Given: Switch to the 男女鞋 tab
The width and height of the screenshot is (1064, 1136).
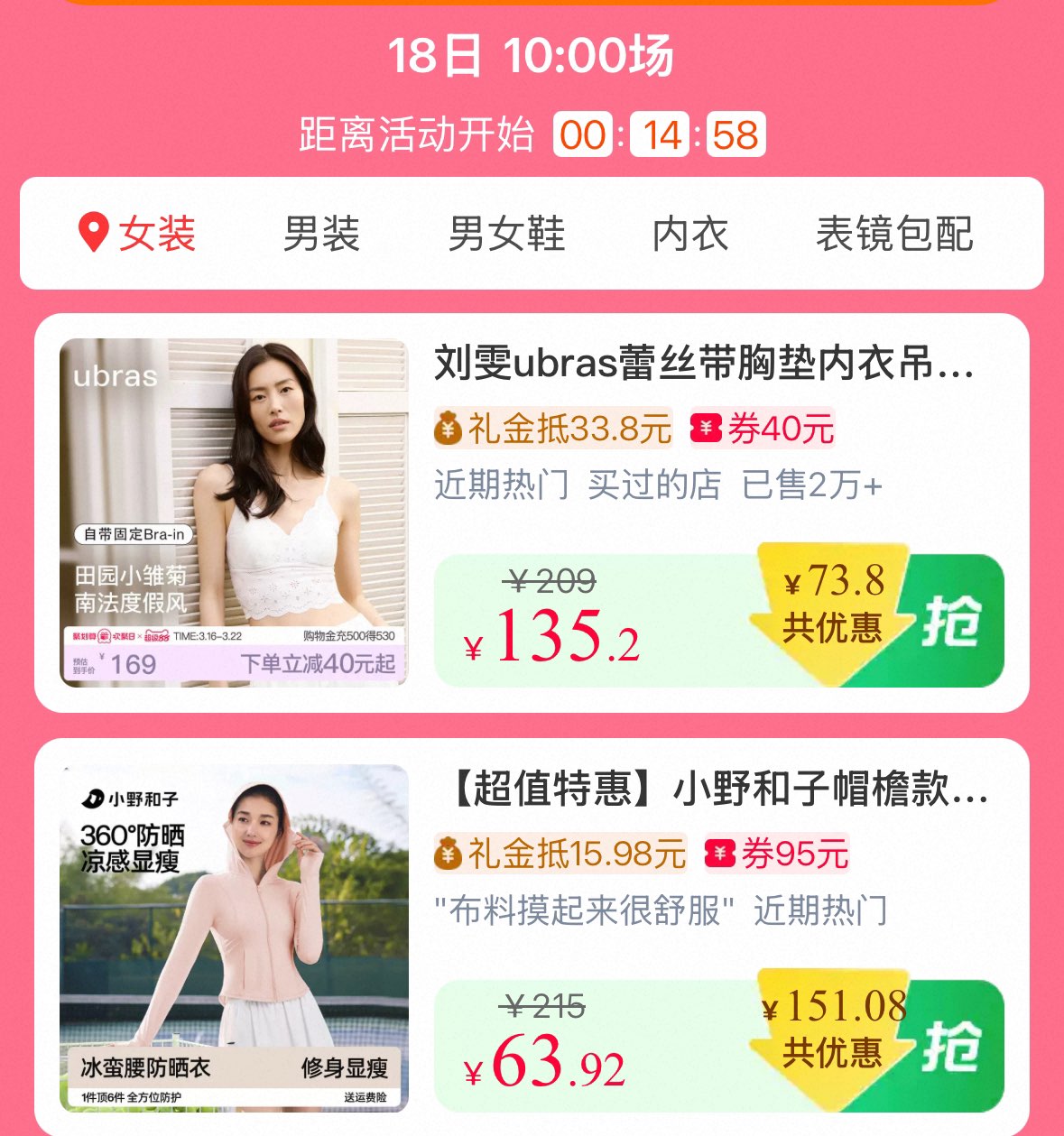Looking at the screenshot, I should tap(506, 234).
